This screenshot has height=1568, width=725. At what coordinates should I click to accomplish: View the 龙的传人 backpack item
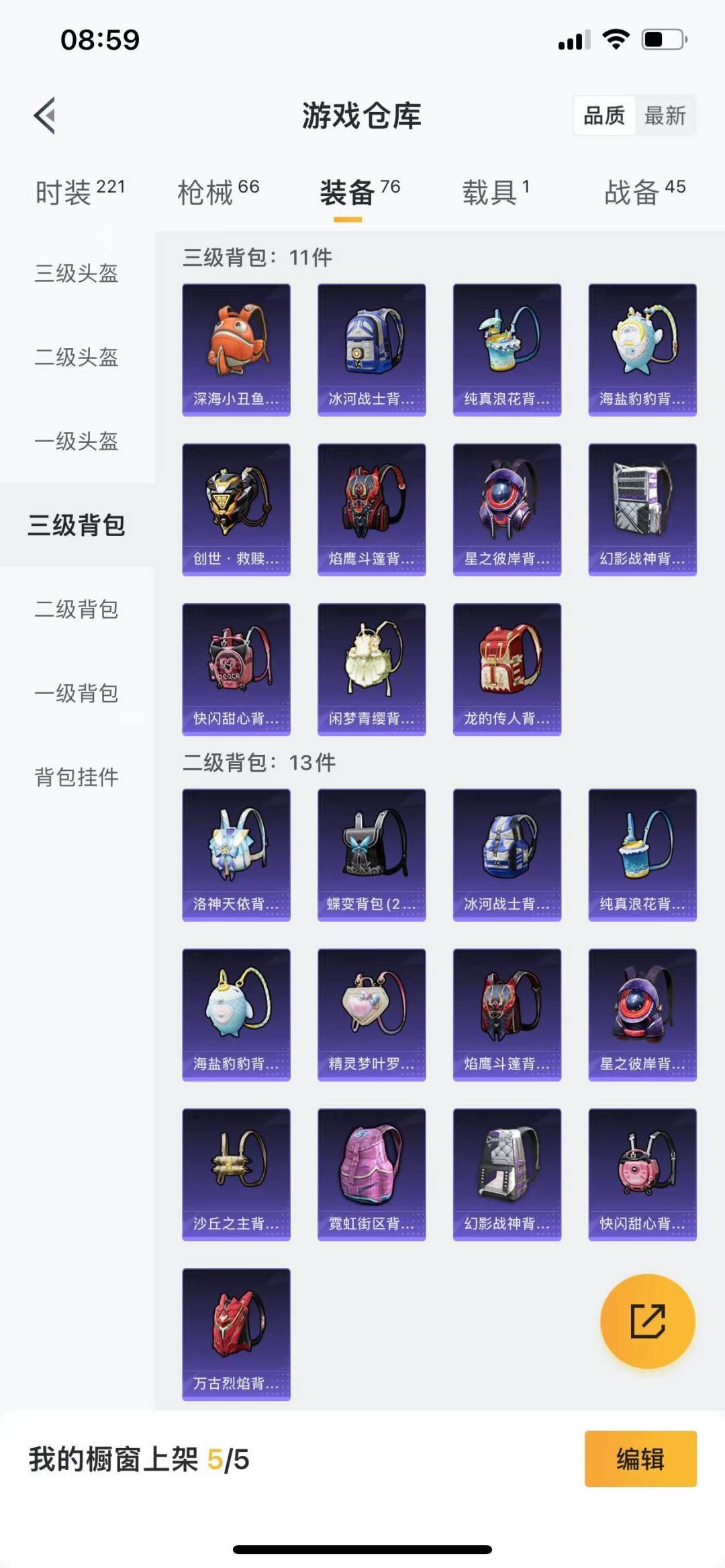point(507,669)
